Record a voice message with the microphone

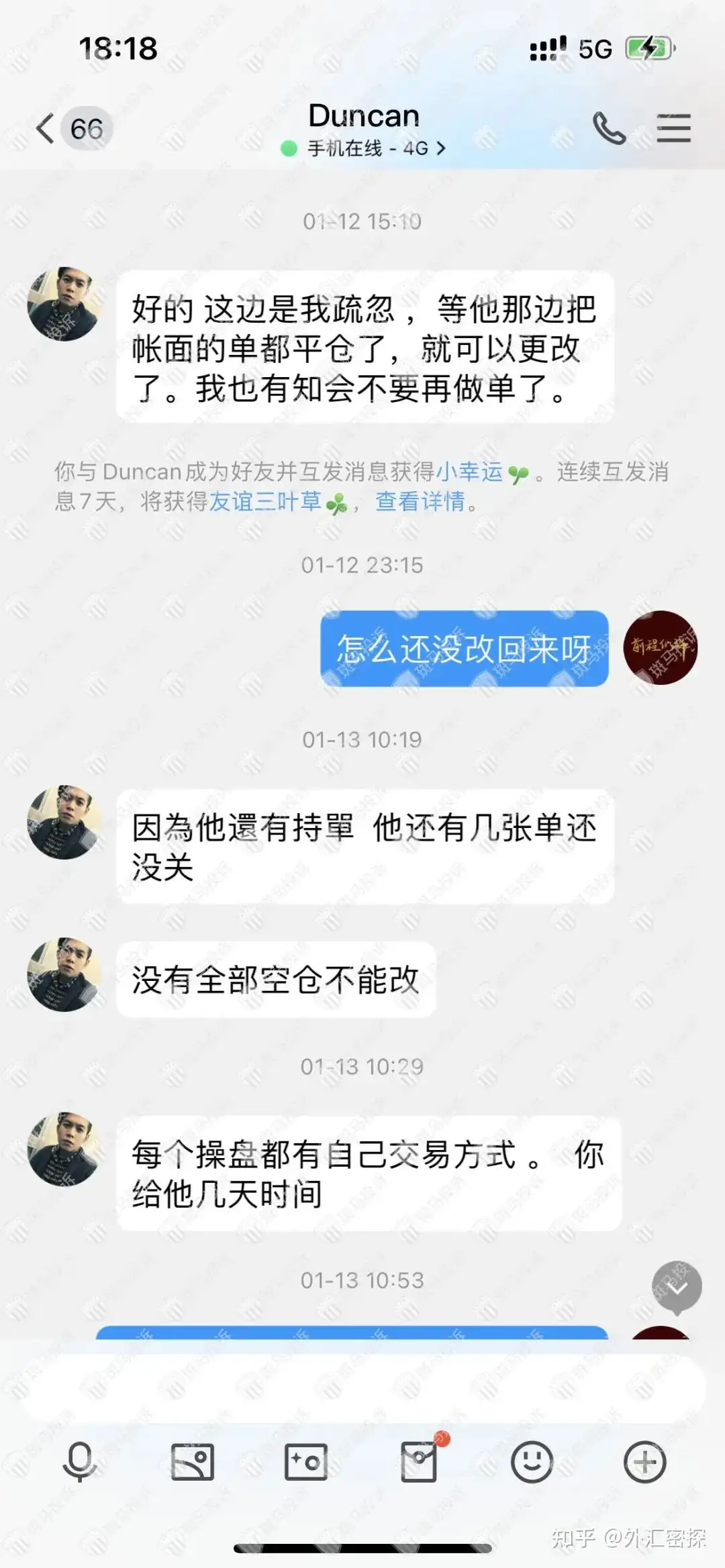(x=80, y=1461)
